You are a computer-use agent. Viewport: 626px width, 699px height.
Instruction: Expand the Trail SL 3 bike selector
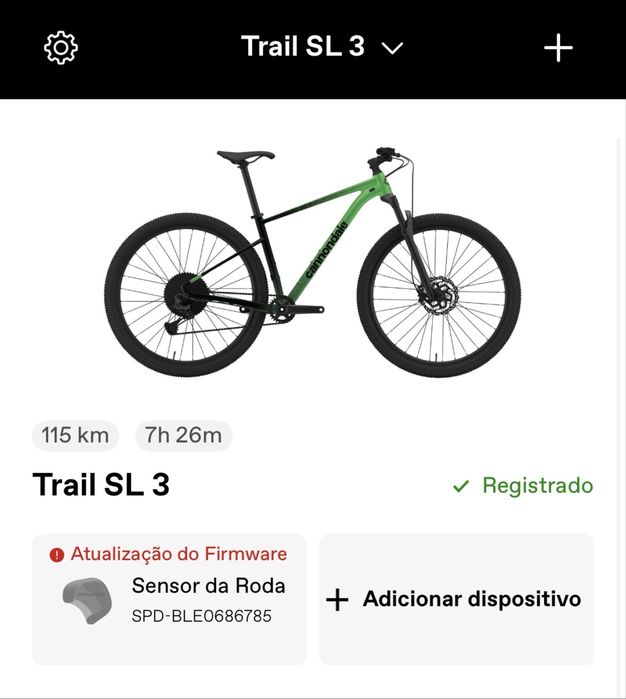click(x=322, y=47)
